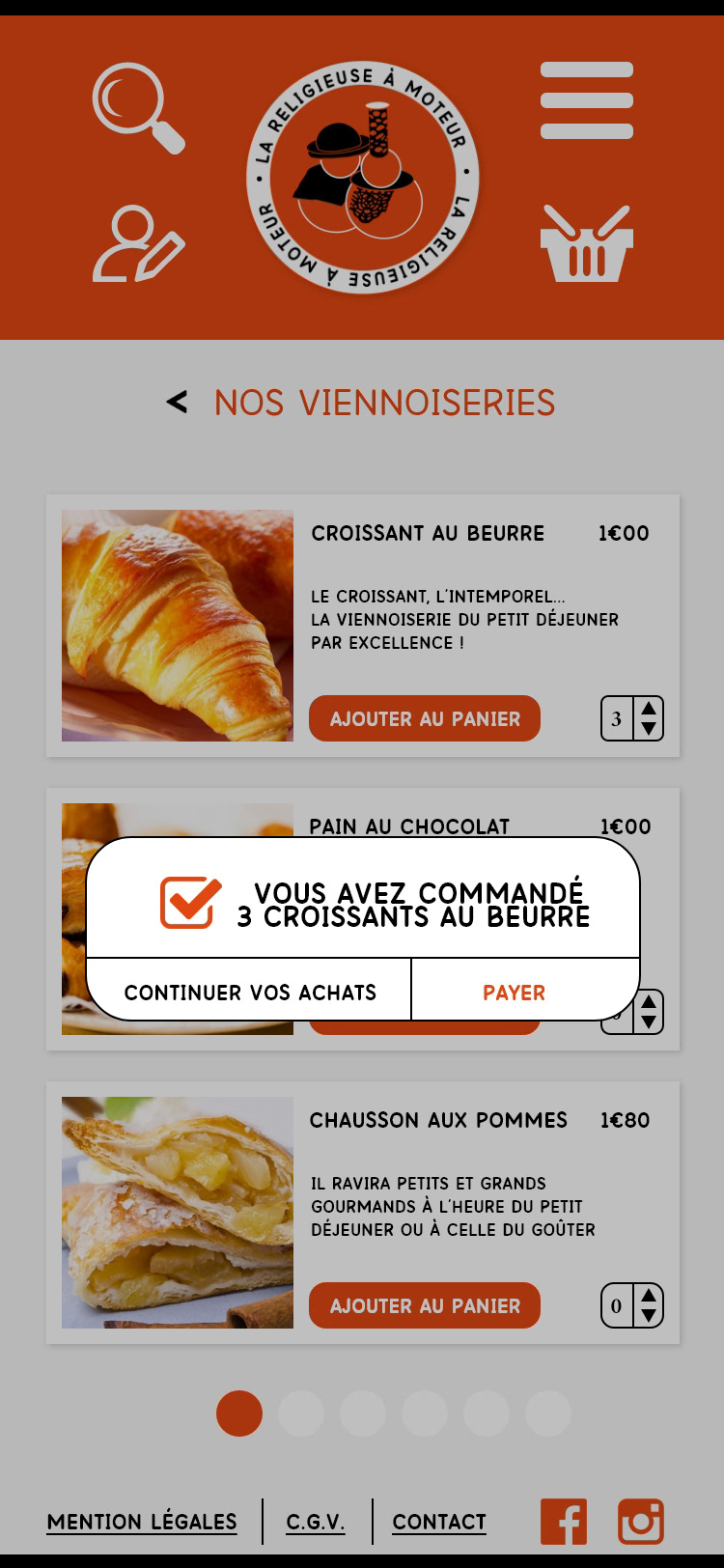Go back from Nos Viennoiseries
This screenshot has width=724, height=1568.
(x=177, y=402)
